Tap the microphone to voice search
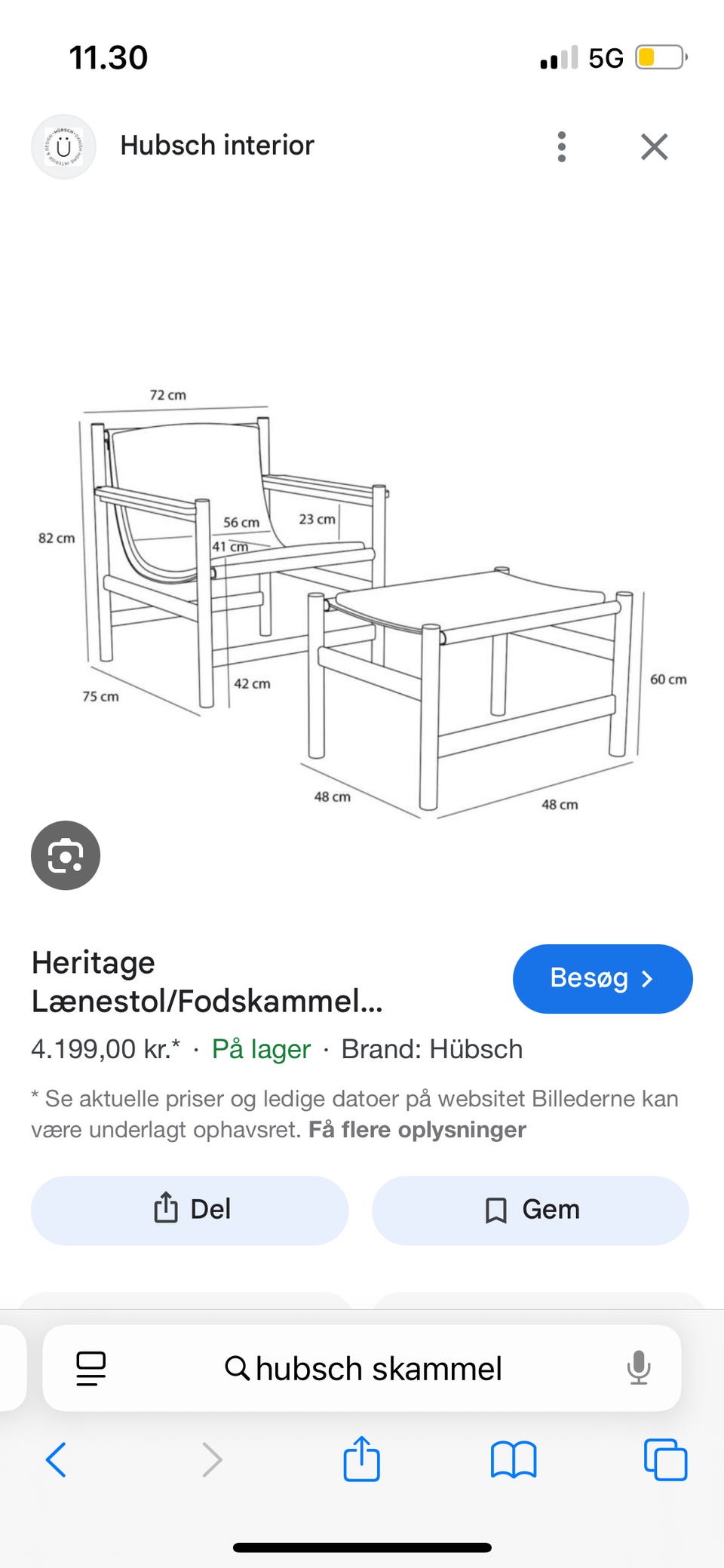This screenshot has width=724, height=1568. [640, 1369]
